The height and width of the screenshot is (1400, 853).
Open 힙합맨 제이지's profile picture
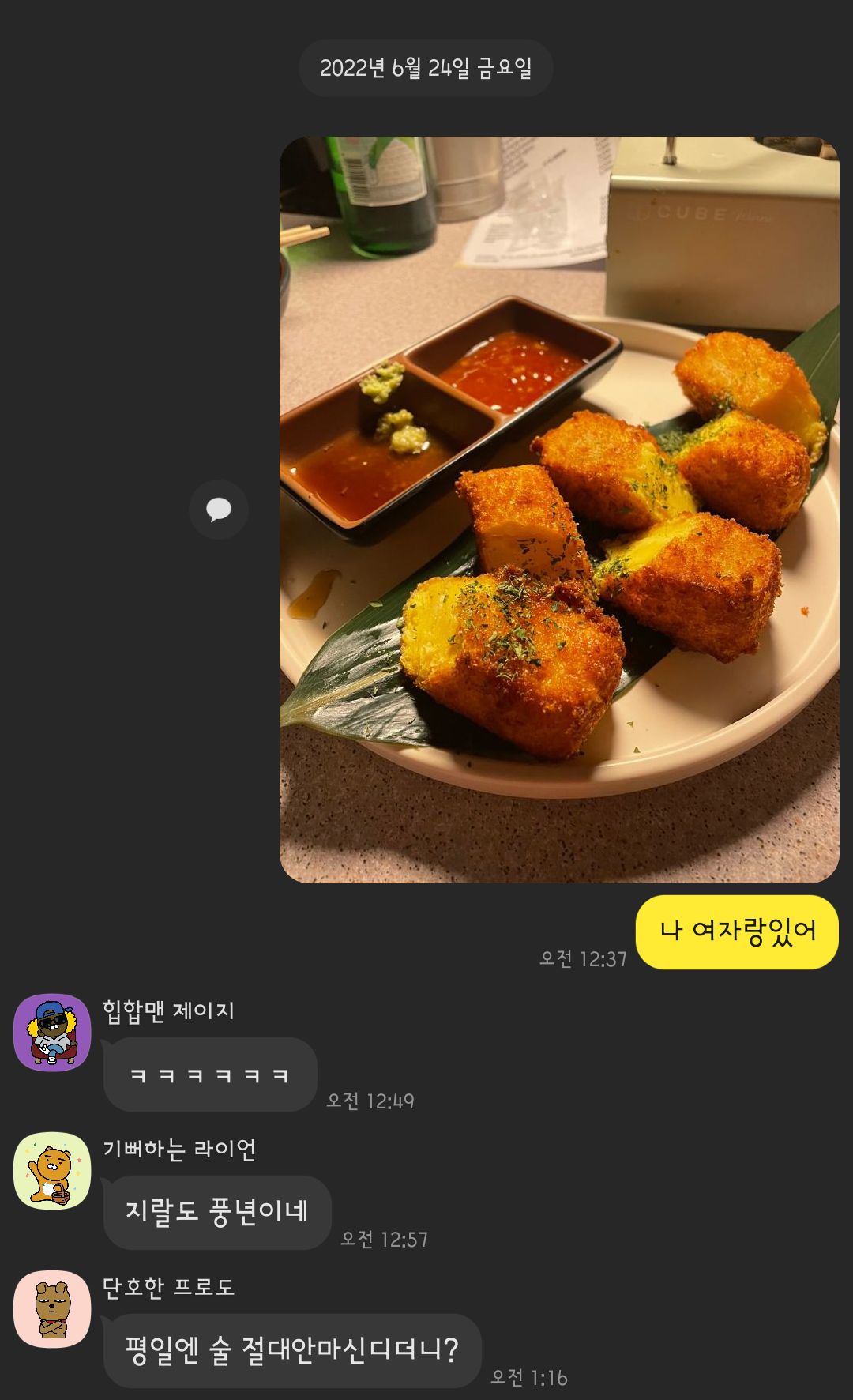pos(52,1033)
